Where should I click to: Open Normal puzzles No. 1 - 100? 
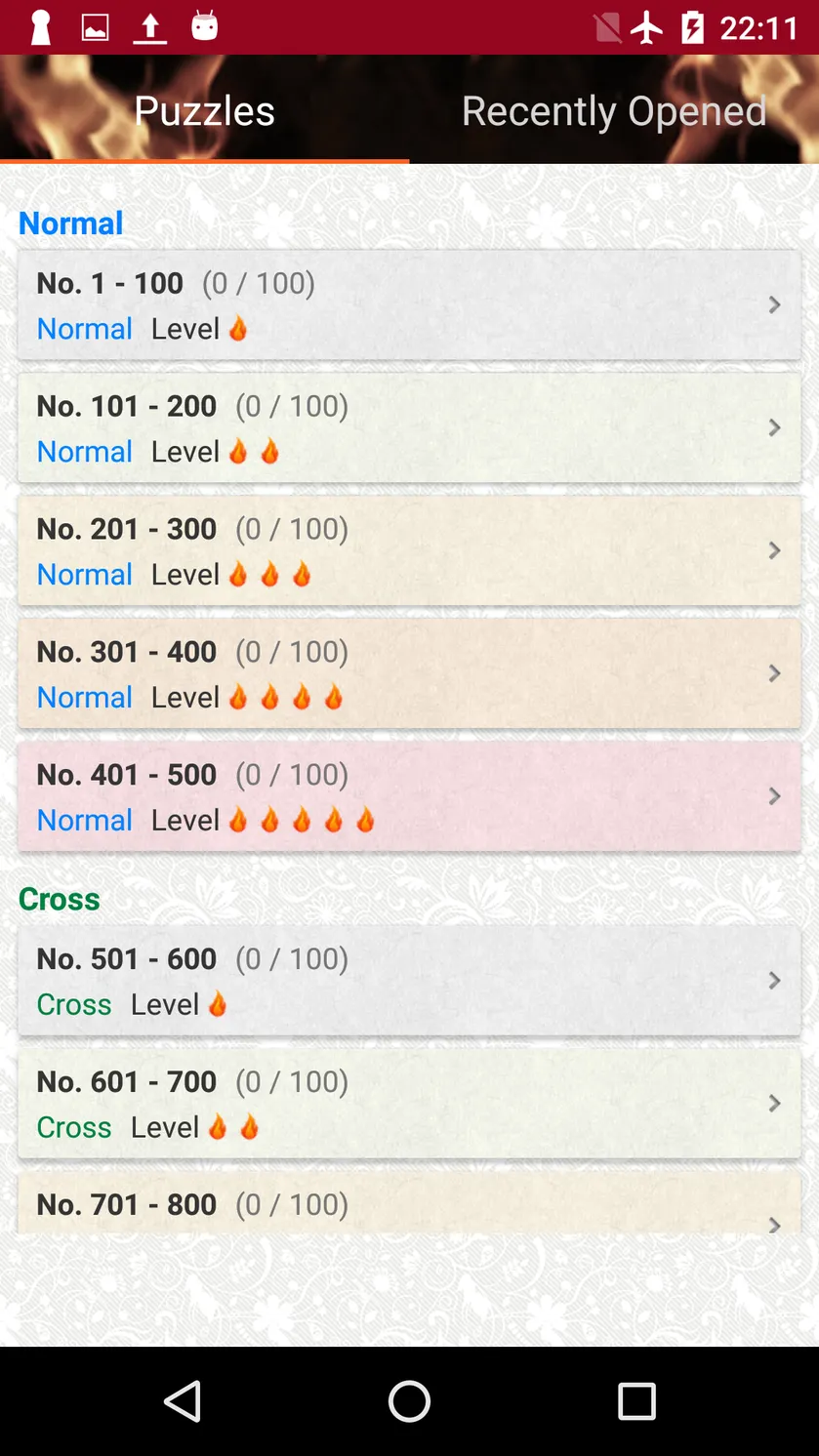[x=409, y=305]
